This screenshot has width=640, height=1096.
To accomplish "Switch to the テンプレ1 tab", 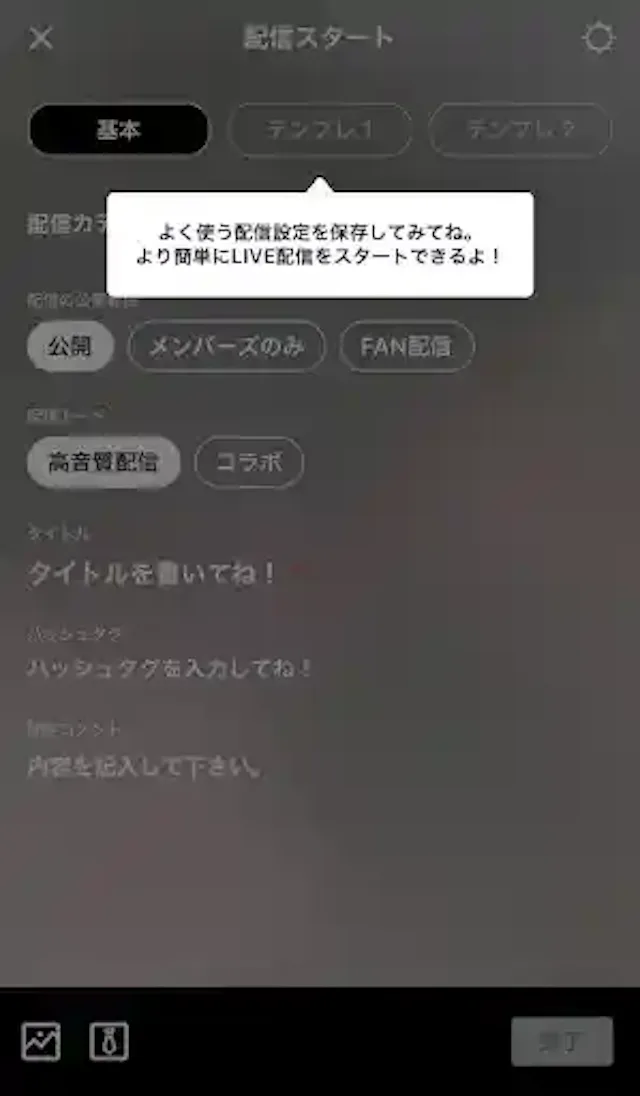I will coord(320,130).
